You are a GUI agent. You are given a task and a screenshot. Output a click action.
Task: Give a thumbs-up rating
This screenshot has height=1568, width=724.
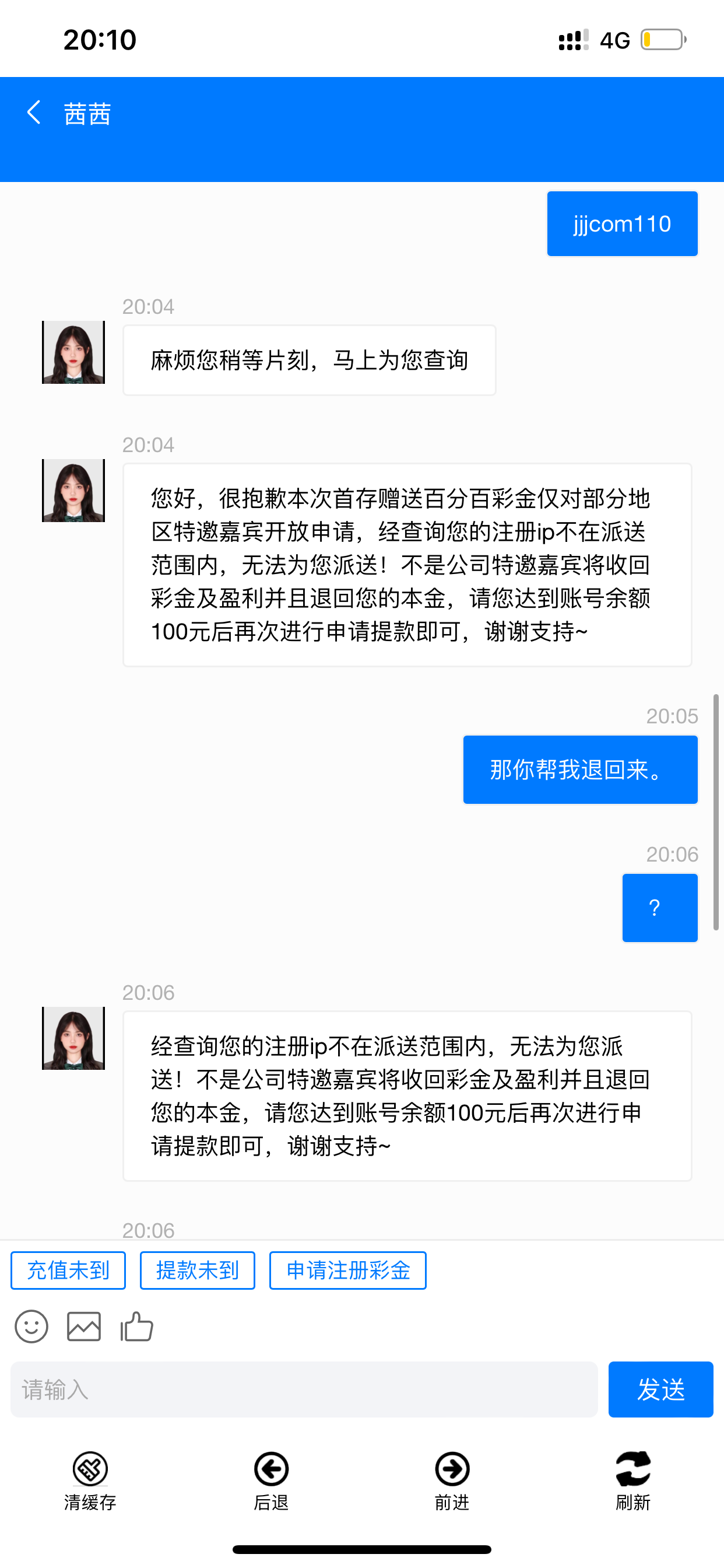[137, 1326]
